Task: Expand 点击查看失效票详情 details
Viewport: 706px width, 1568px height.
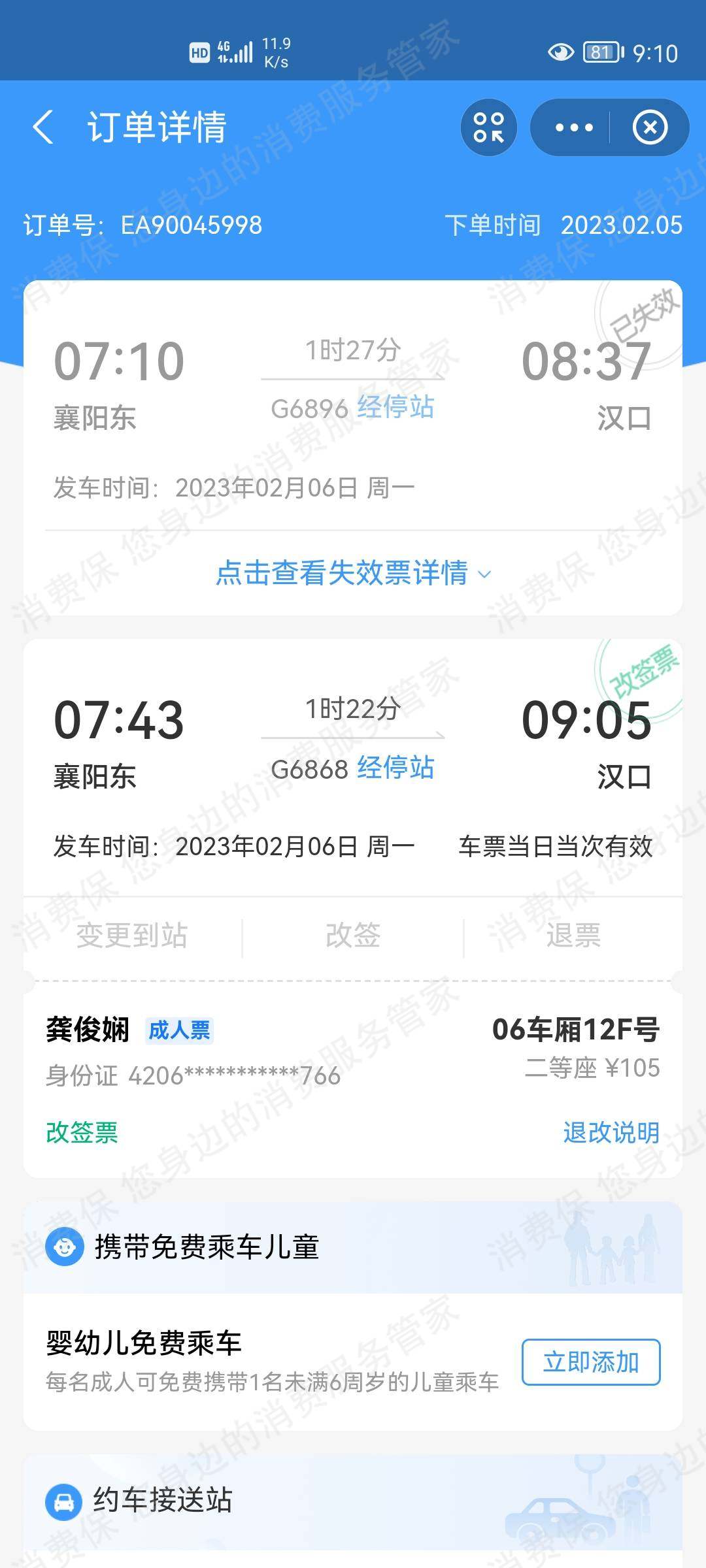Action: [x=353, y=573]
